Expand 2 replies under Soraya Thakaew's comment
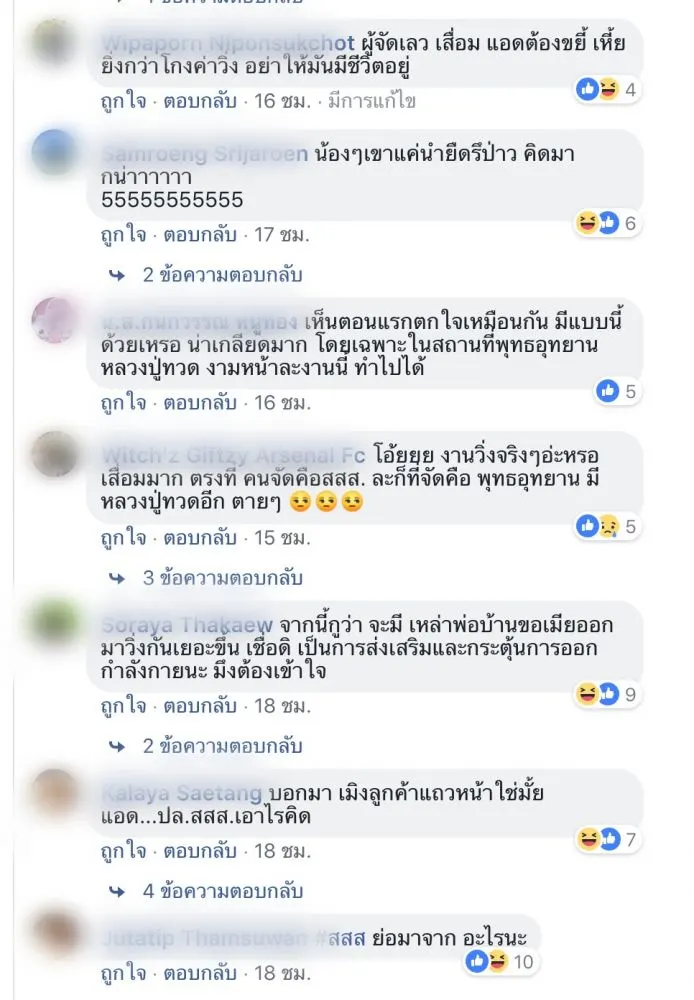This screenshot has height=1000, width=694. click(221, 745)
